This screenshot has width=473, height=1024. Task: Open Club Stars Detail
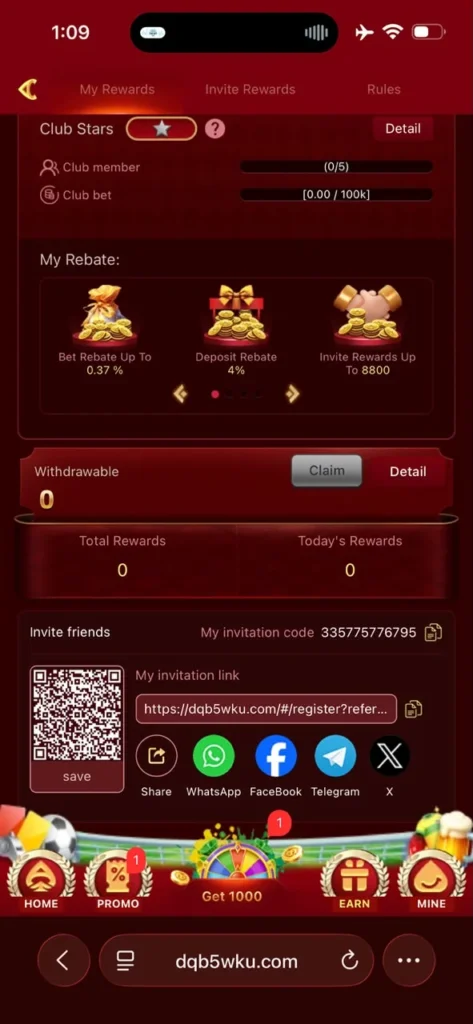click(402, 129)
